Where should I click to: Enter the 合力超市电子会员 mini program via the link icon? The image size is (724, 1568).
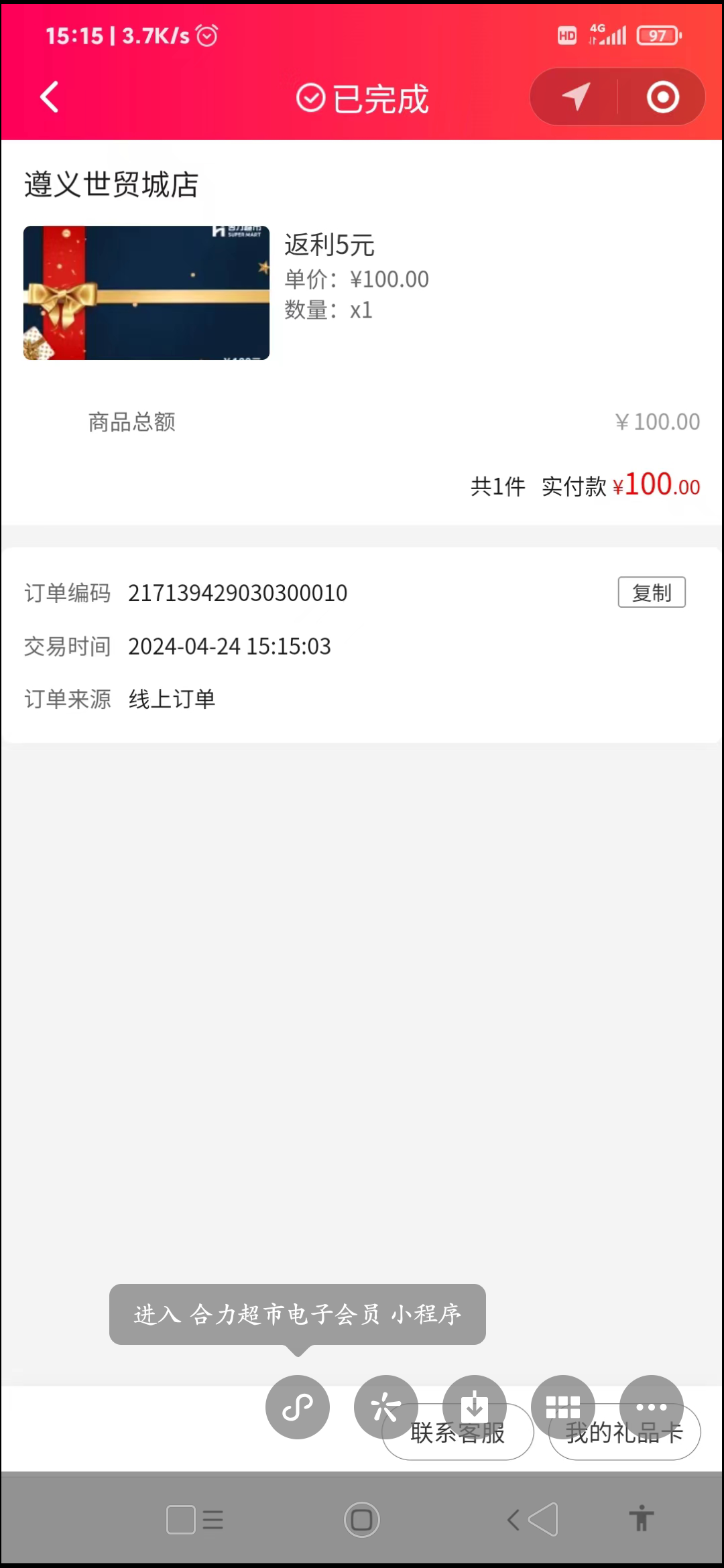click(298, 1407)
